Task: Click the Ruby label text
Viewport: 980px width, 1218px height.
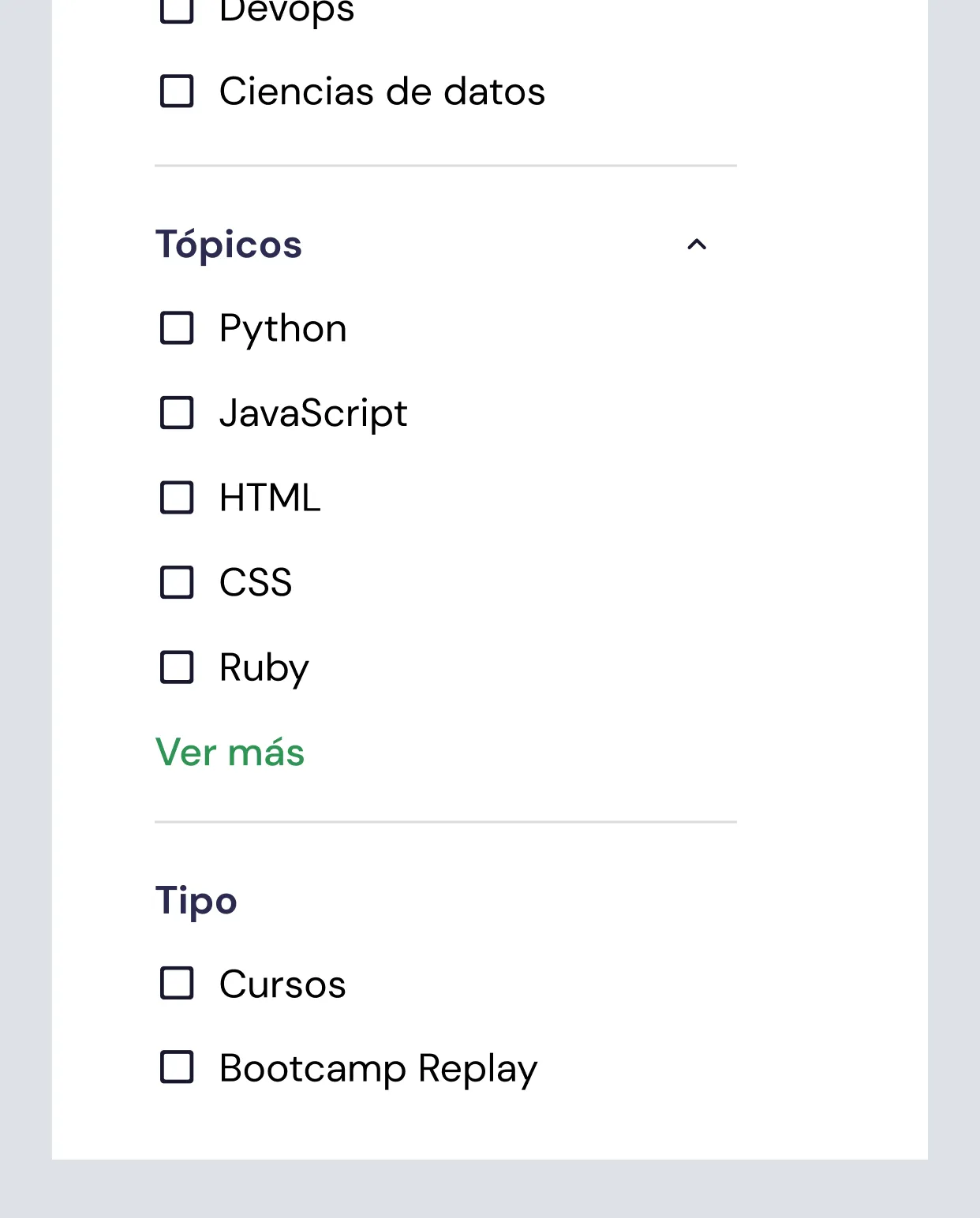Action: click(x=263, y=668)
